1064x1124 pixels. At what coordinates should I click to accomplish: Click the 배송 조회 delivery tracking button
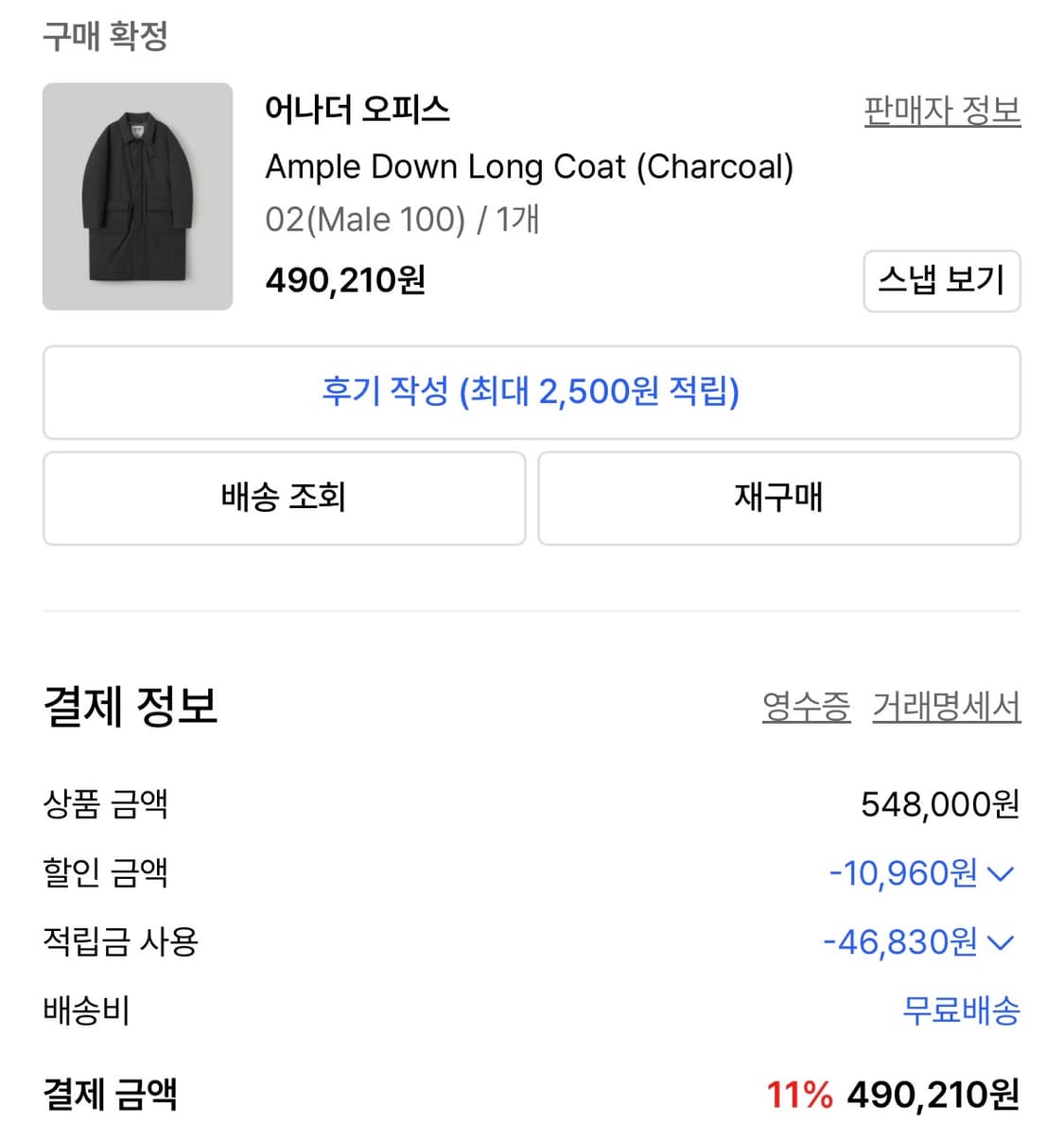284,499
